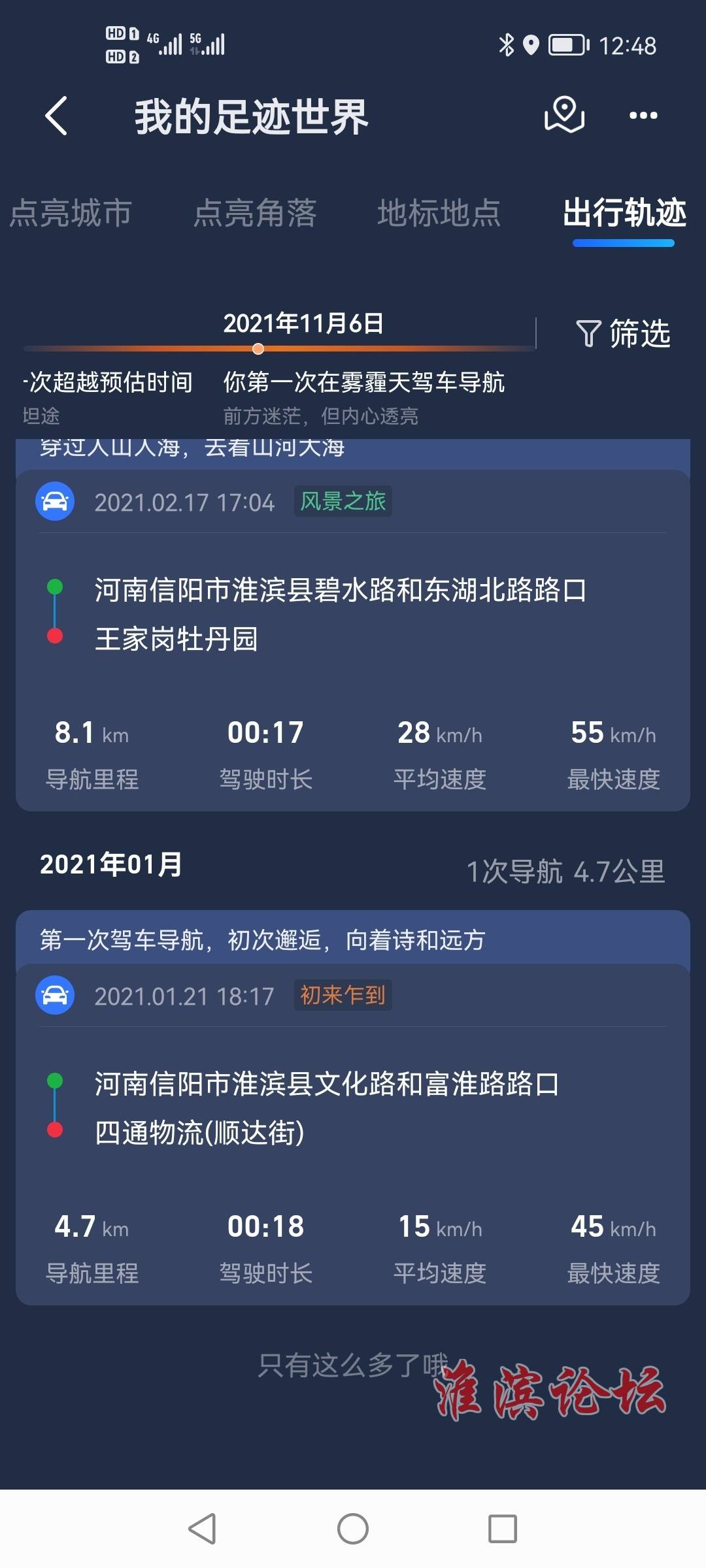The height and width of the screenshot is (1568, 706).
Task: Open the 筛选 filter
Action: 624,334
